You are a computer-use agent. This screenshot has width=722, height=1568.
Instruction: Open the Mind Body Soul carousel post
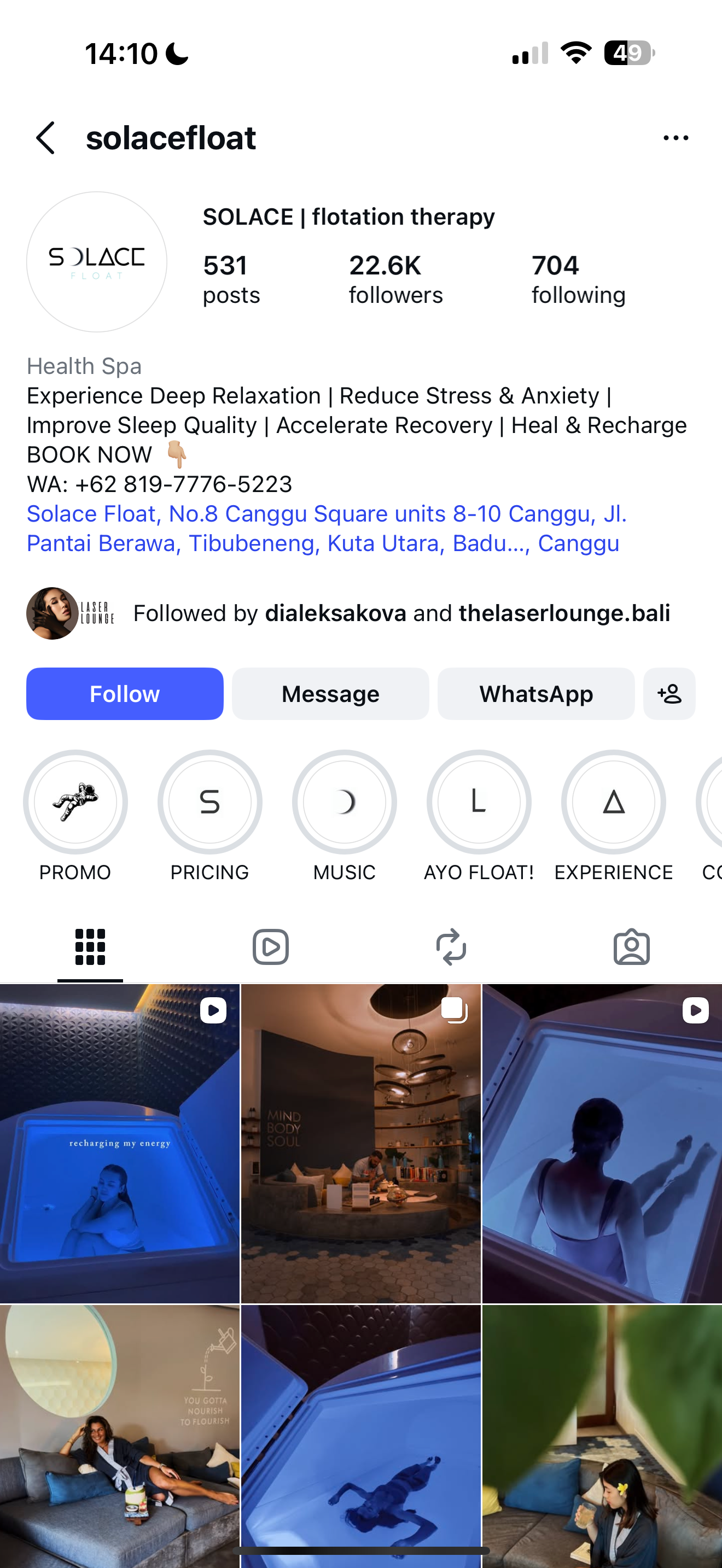[x=361, y=1143]
